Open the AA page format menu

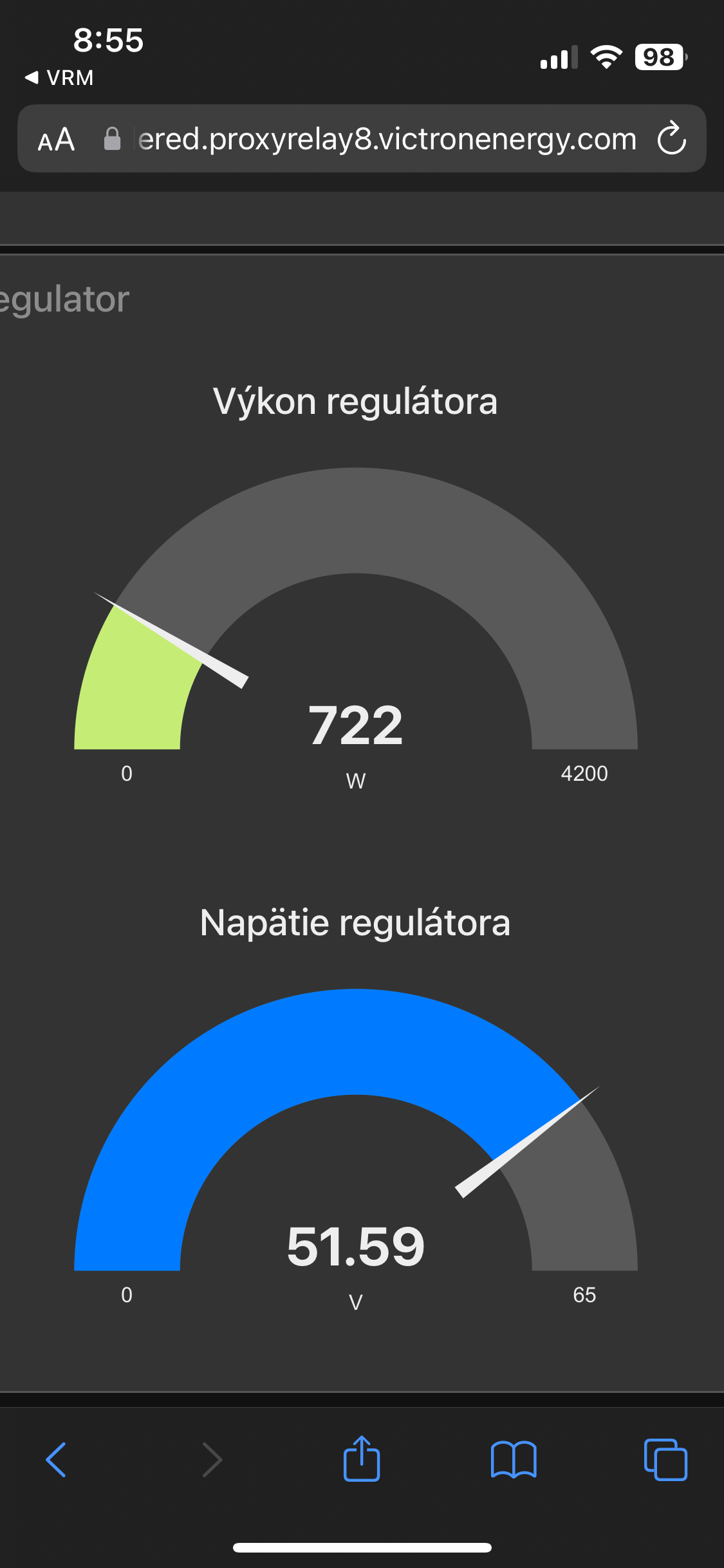[57, 139]
